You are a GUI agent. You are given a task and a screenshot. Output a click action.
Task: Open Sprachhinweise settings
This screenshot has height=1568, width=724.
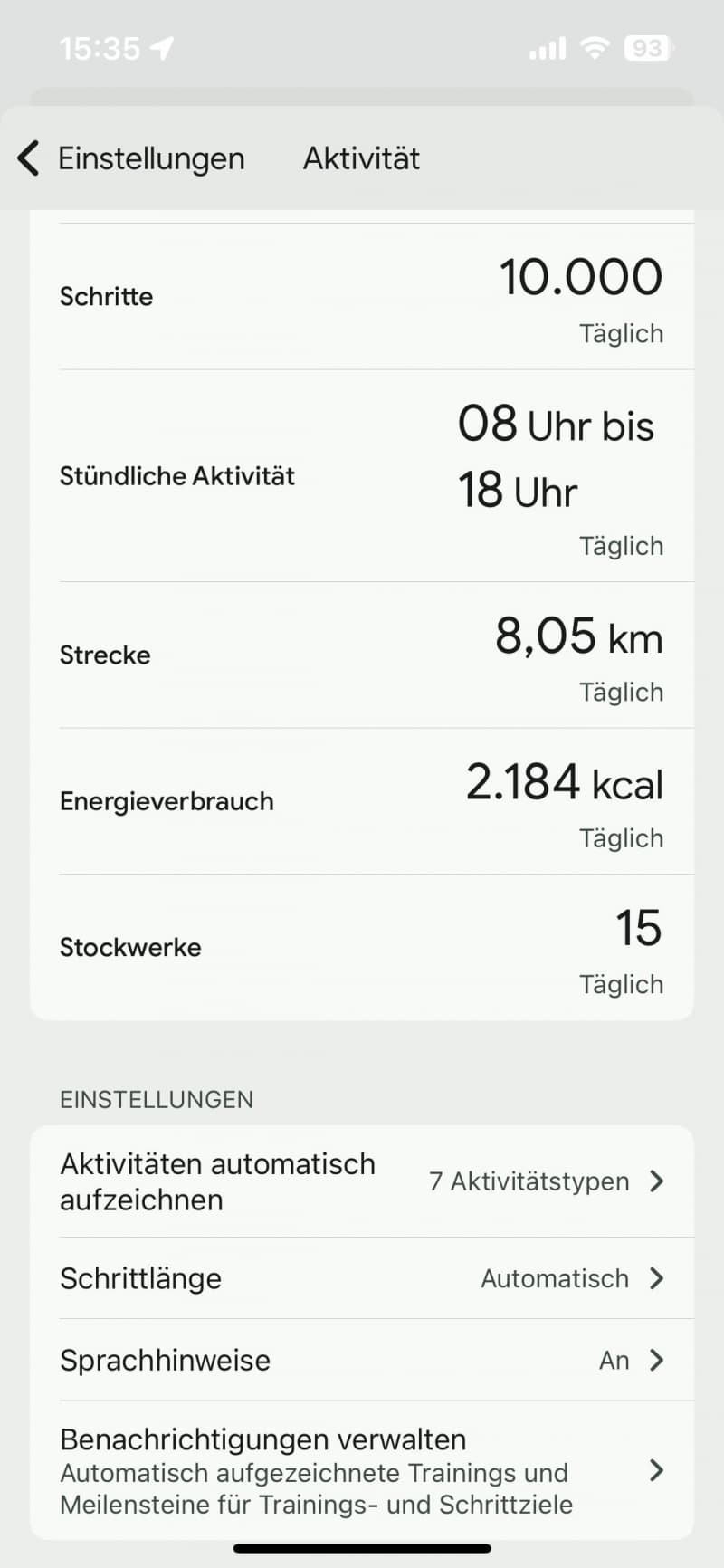362,1360
